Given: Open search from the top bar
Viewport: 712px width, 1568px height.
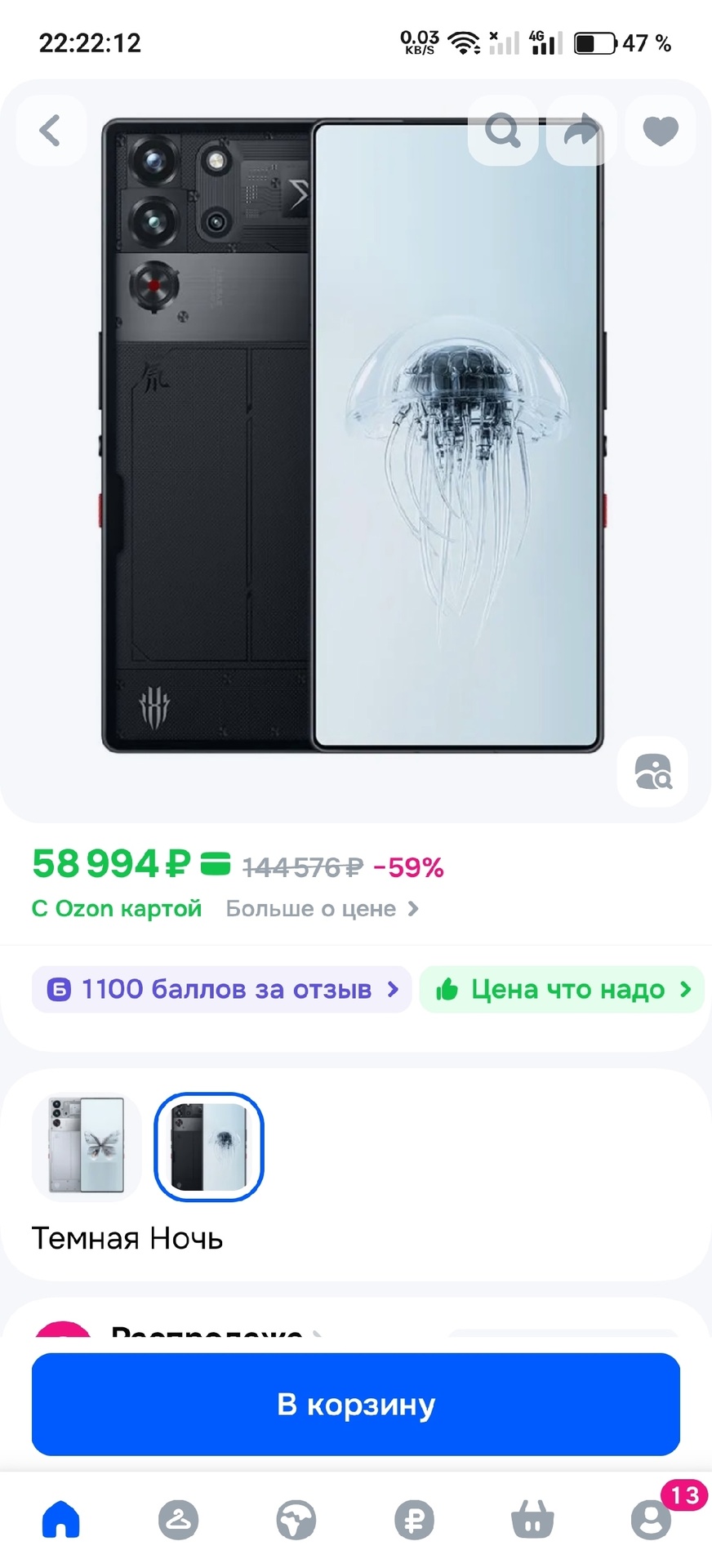Looking at the screenshot, I should [502, 131].
